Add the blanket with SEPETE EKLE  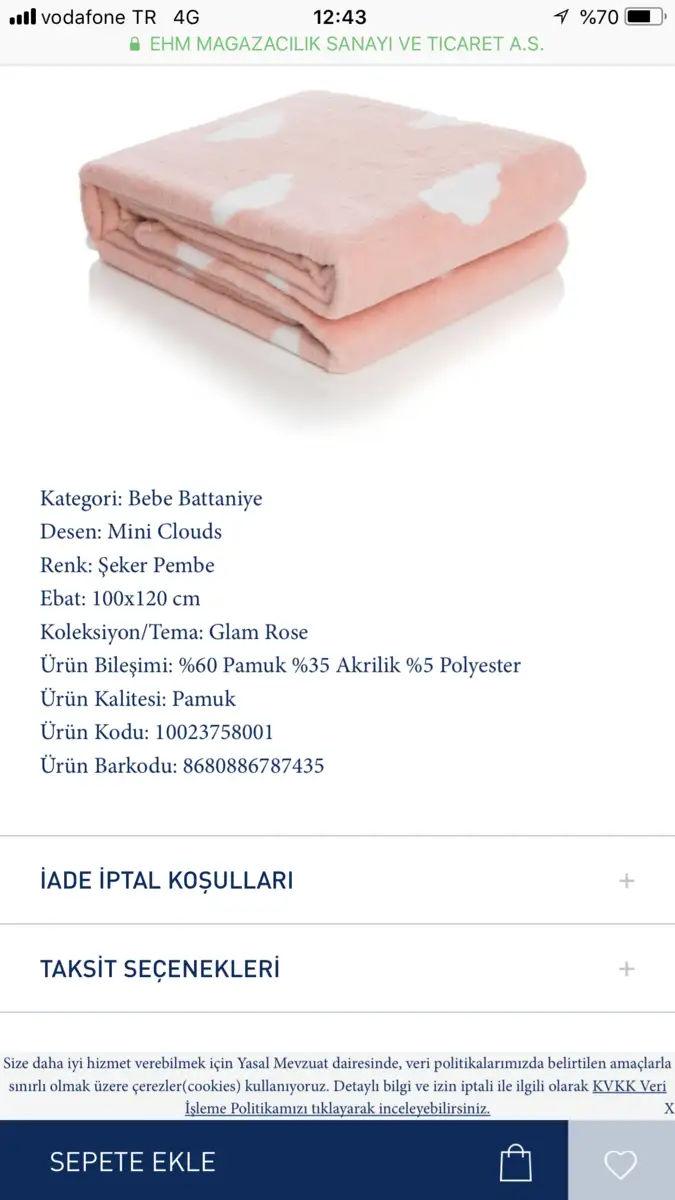284,1161
